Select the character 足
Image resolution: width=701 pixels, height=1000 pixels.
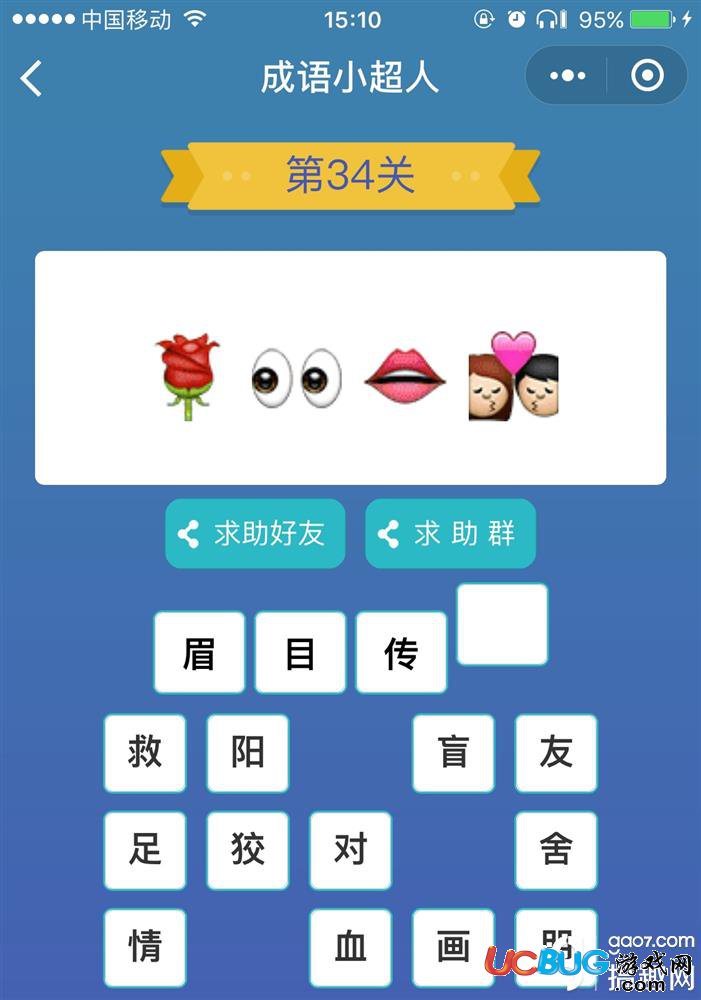(x=145, y=850)
